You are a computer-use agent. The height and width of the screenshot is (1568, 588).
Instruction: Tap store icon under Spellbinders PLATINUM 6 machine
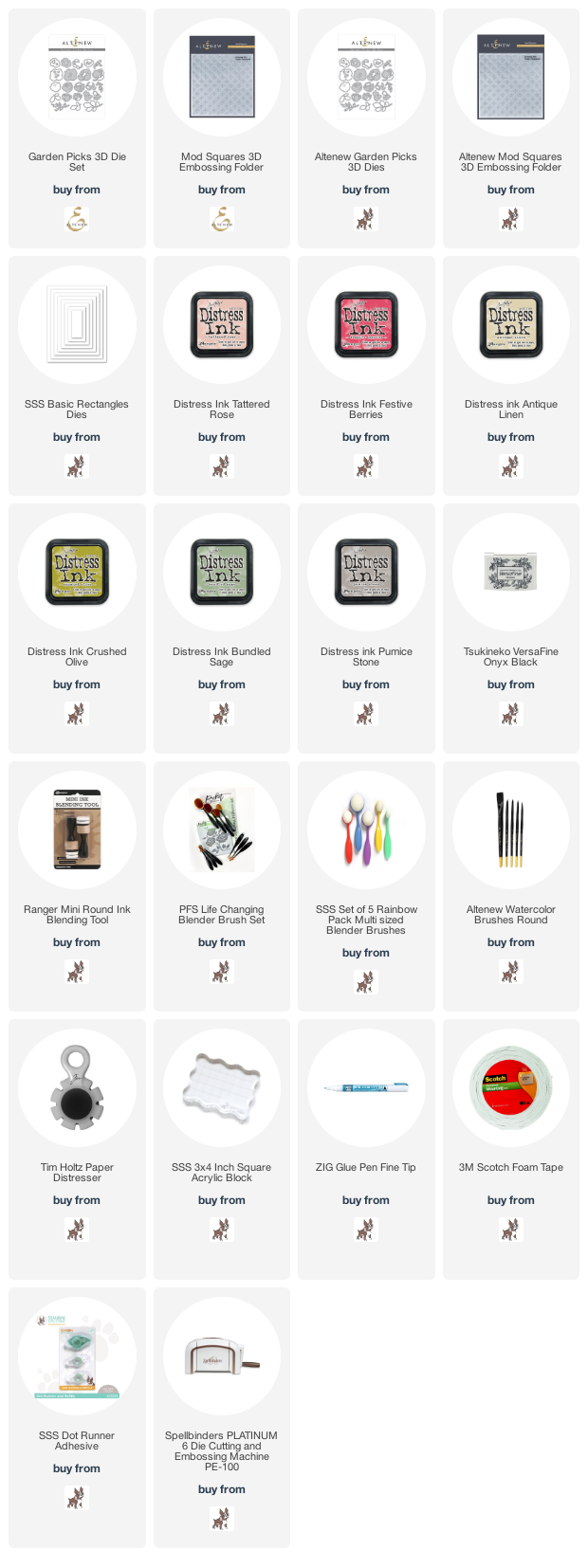tap(221, 1519)
